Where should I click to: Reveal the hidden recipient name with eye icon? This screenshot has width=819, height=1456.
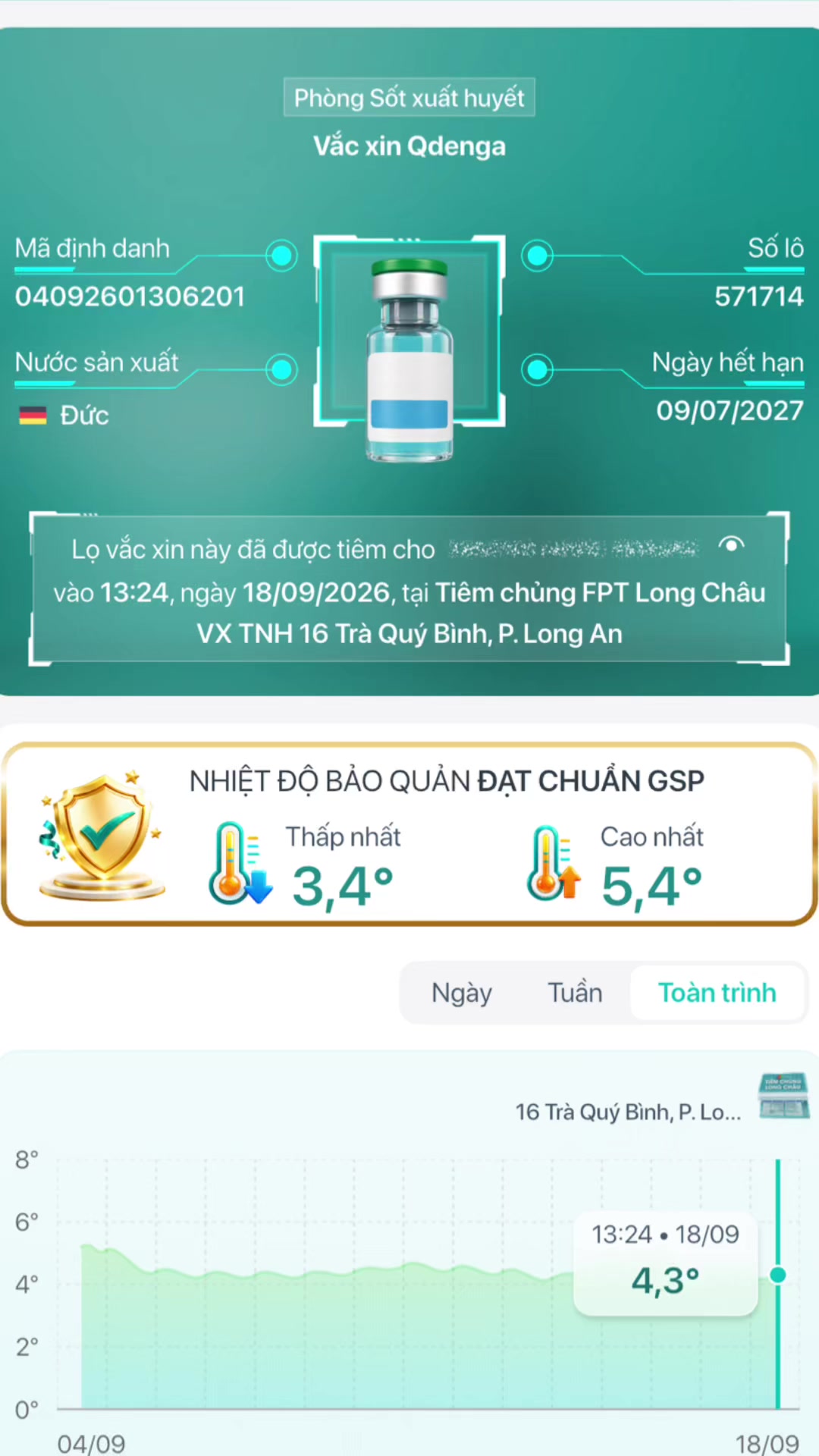(x=731, y=544)
